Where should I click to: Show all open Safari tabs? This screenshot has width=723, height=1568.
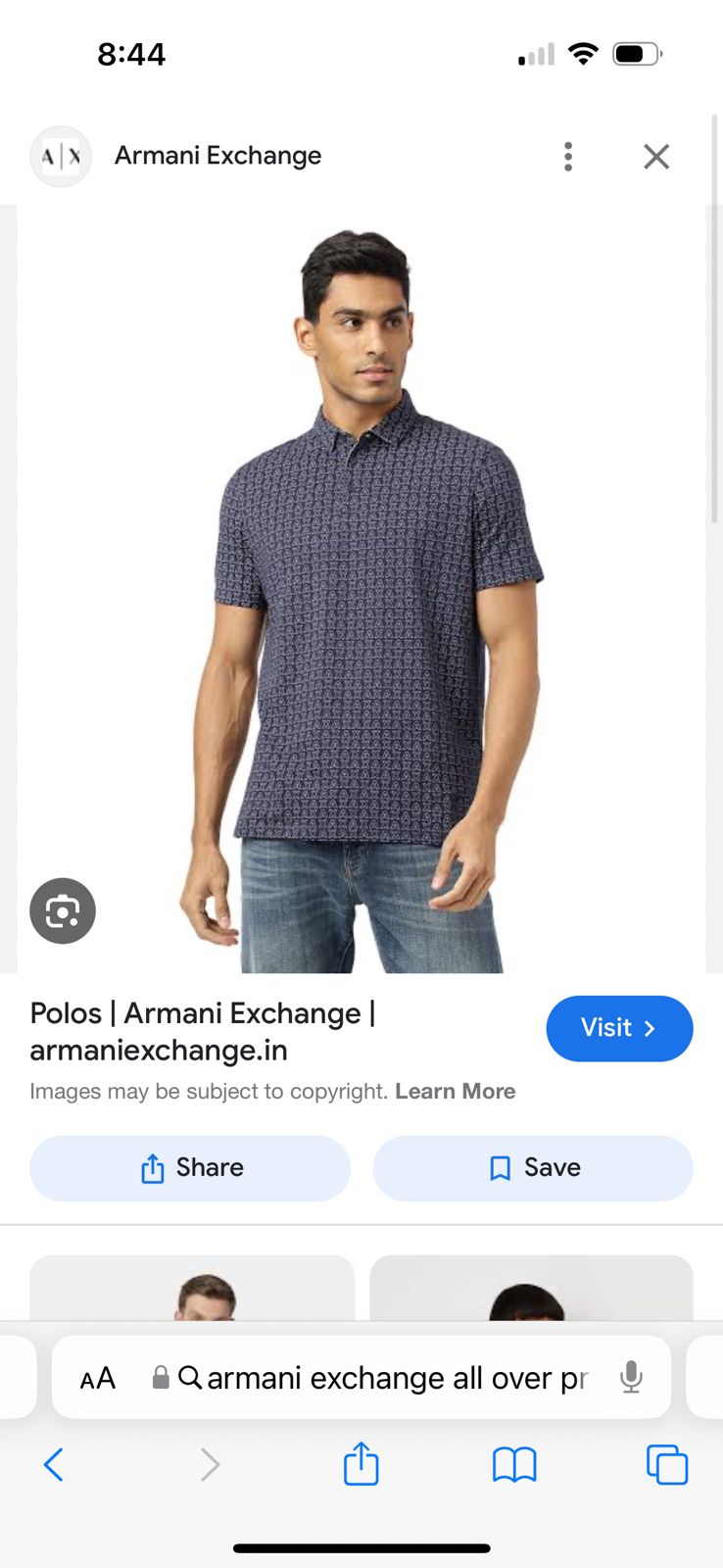667,1465
